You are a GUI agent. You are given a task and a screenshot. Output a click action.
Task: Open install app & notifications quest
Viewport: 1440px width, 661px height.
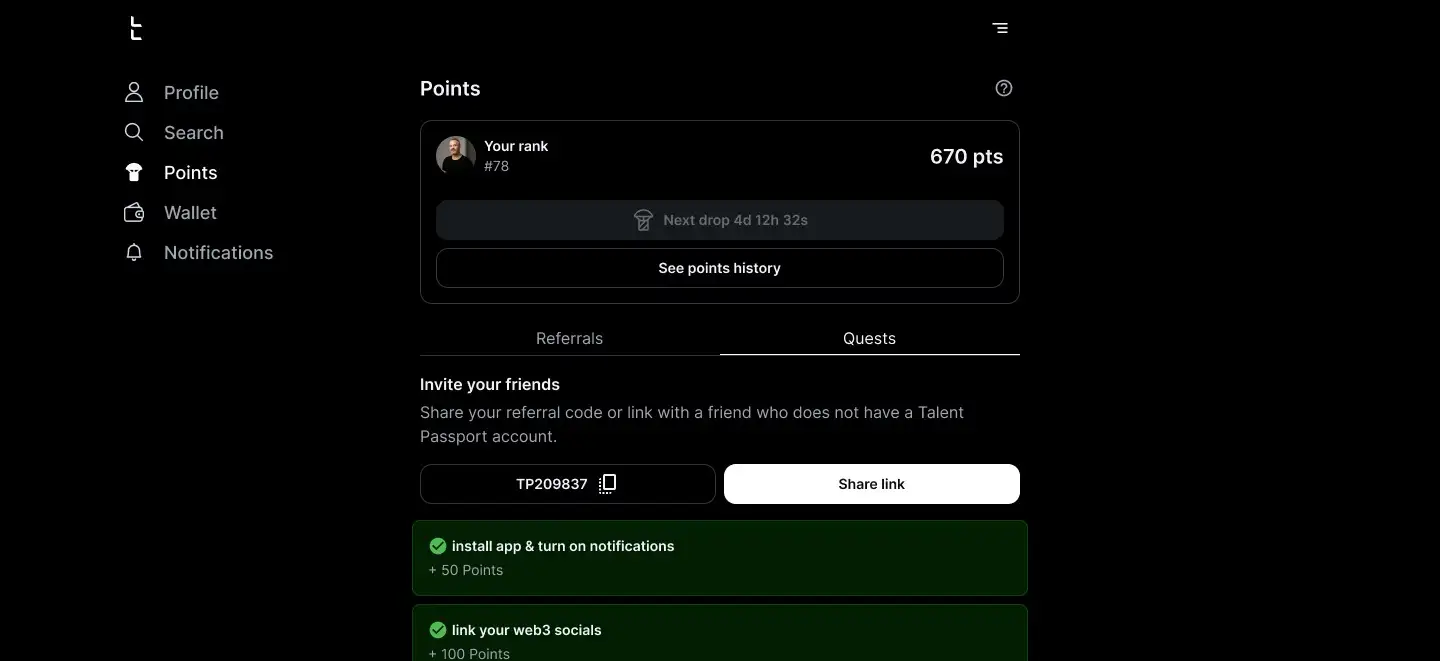click(x=719, y=558)
